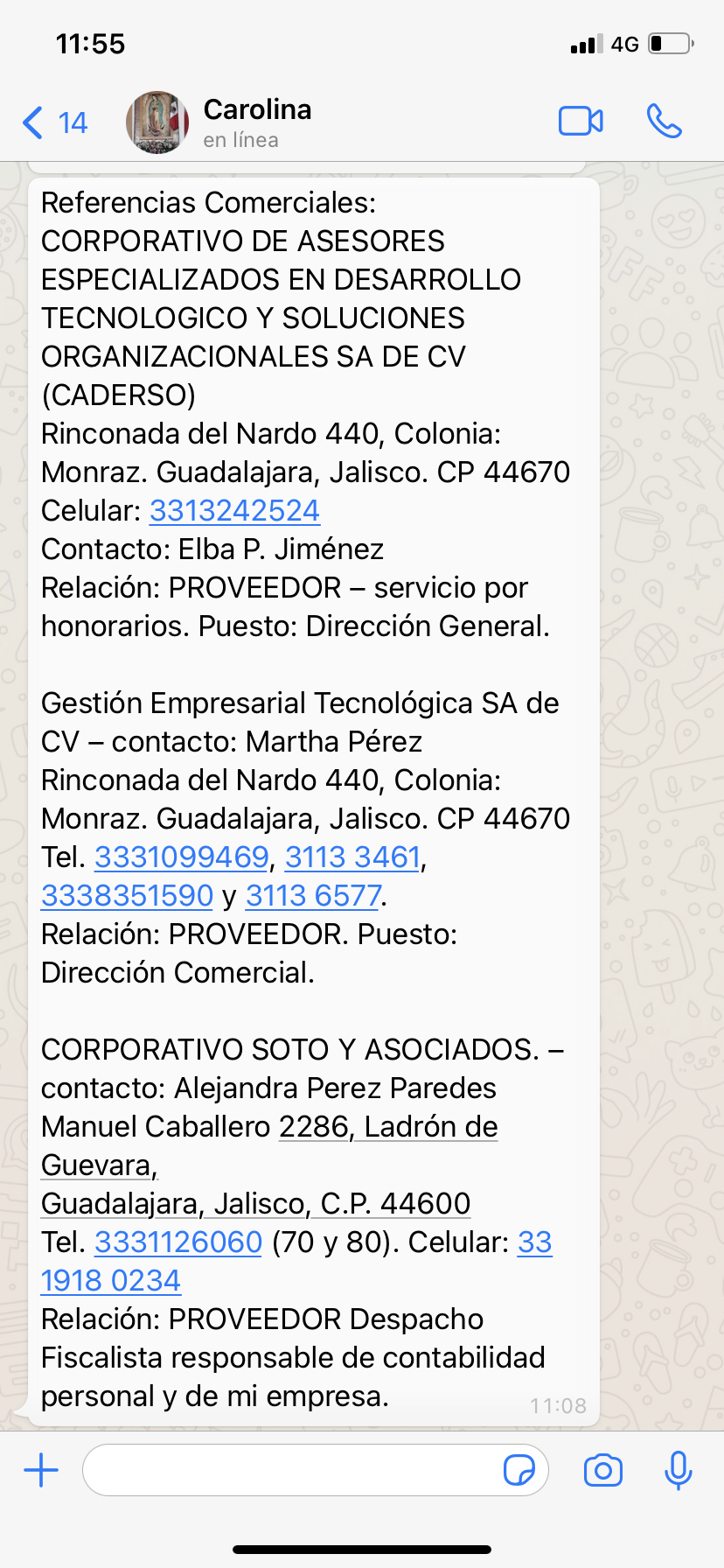Open the camera
724x1568 pixels.
[x=603, y=1470]
